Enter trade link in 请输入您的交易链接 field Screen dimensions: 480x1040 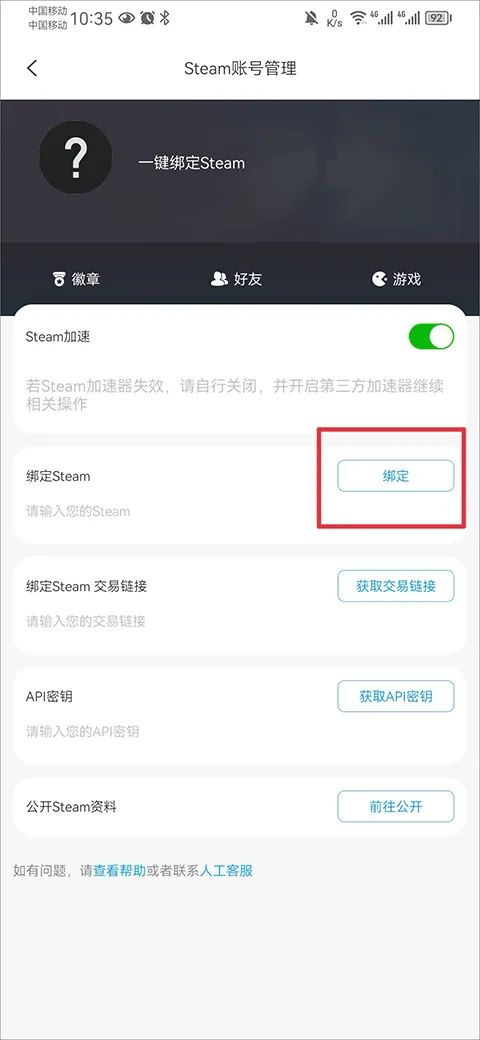click(86, 621)
